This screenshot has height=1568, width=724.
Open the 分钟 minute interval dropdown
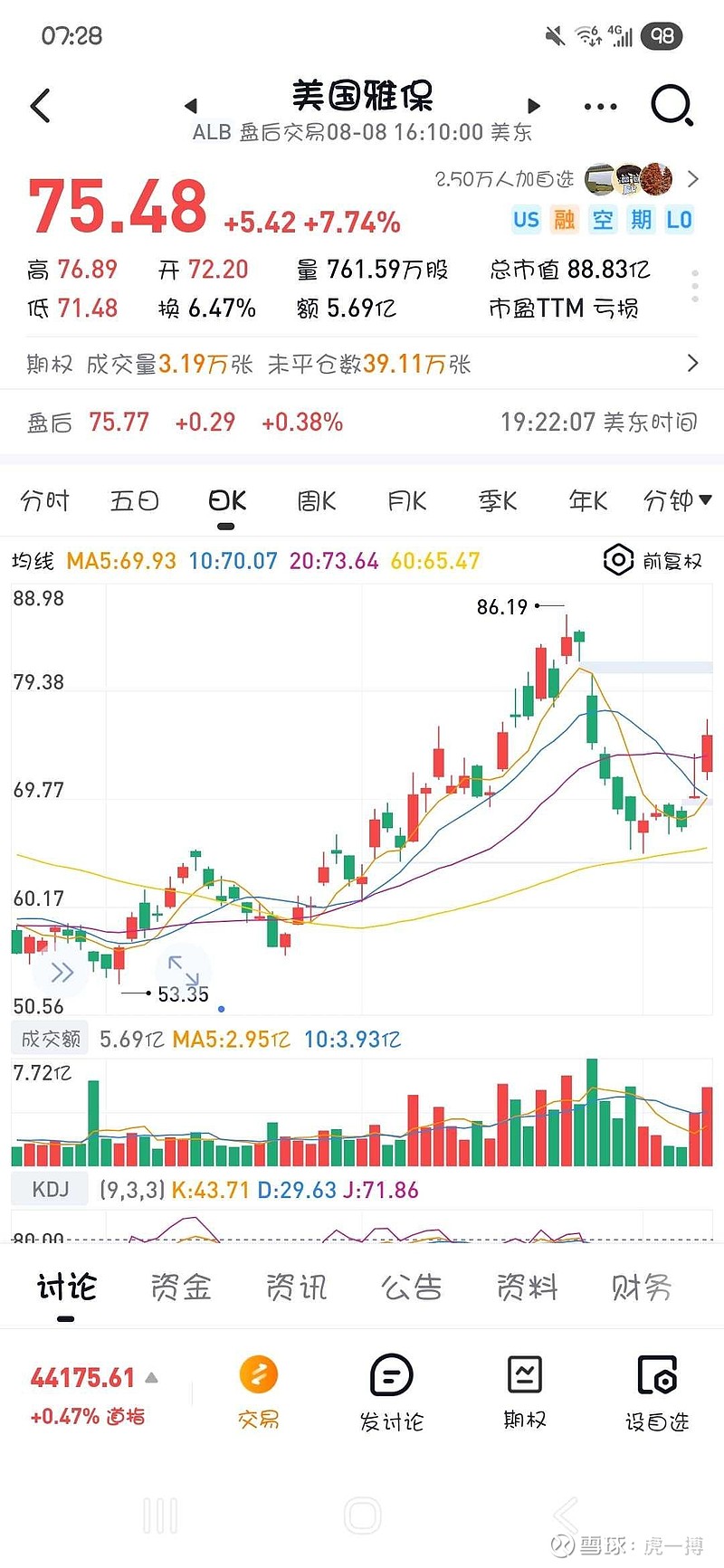[677, 500]
